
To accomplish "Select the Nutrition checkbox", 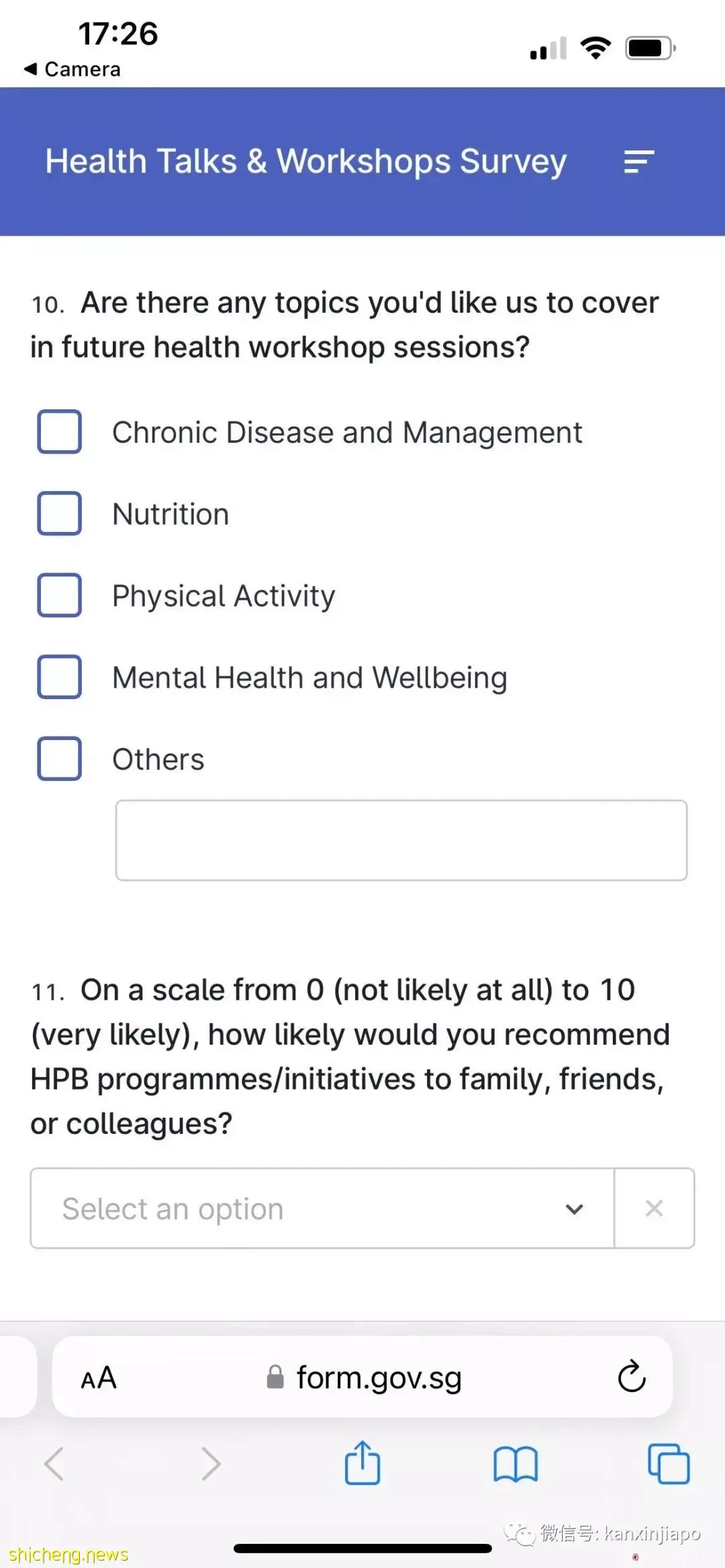I will (x=60, y=514).
